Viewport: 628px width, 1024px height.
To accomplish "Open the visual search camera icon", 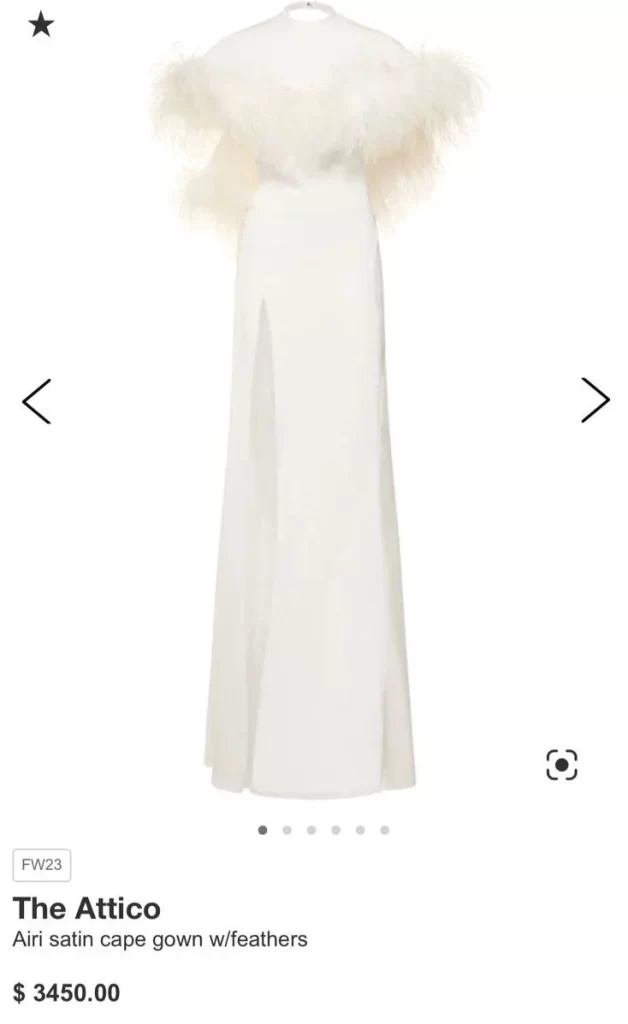I will [x=561, y=765].
